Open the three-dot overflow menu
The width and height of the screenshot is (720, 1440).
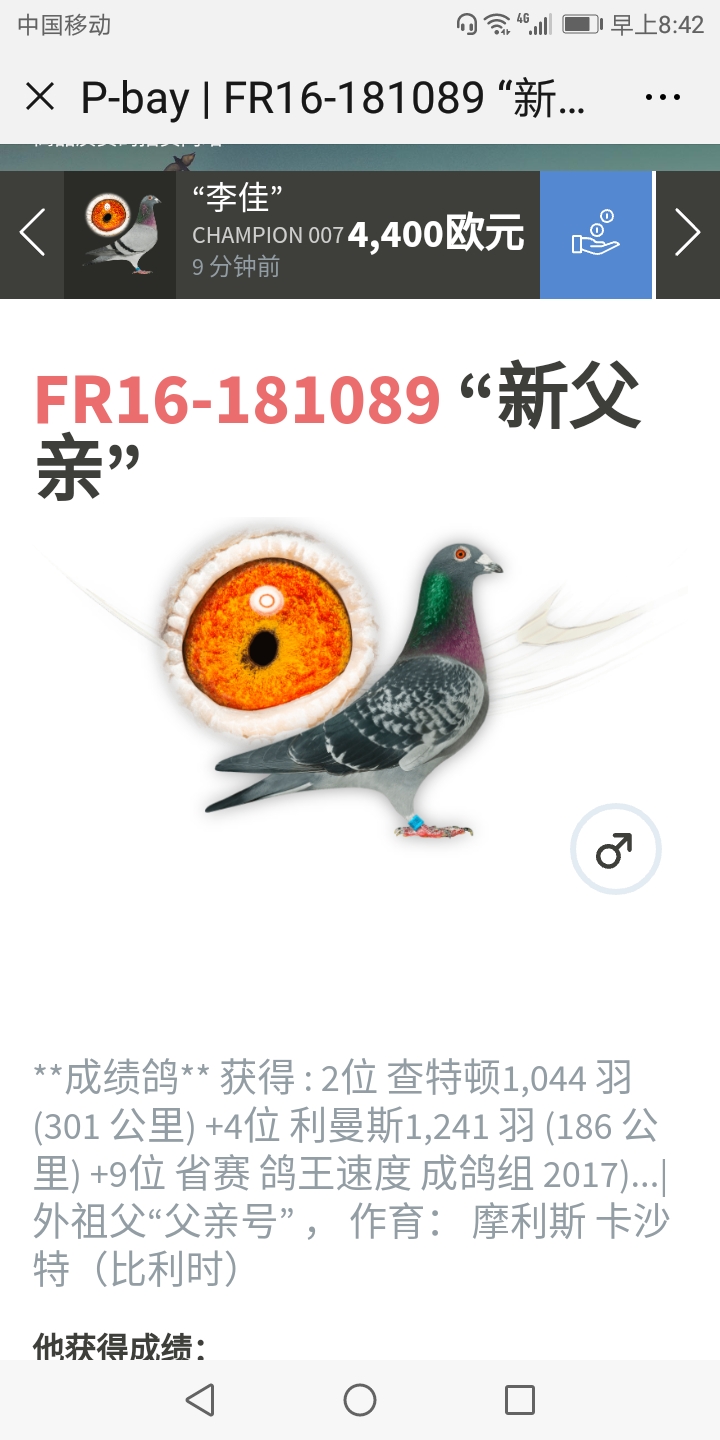[x=662, y=97]
